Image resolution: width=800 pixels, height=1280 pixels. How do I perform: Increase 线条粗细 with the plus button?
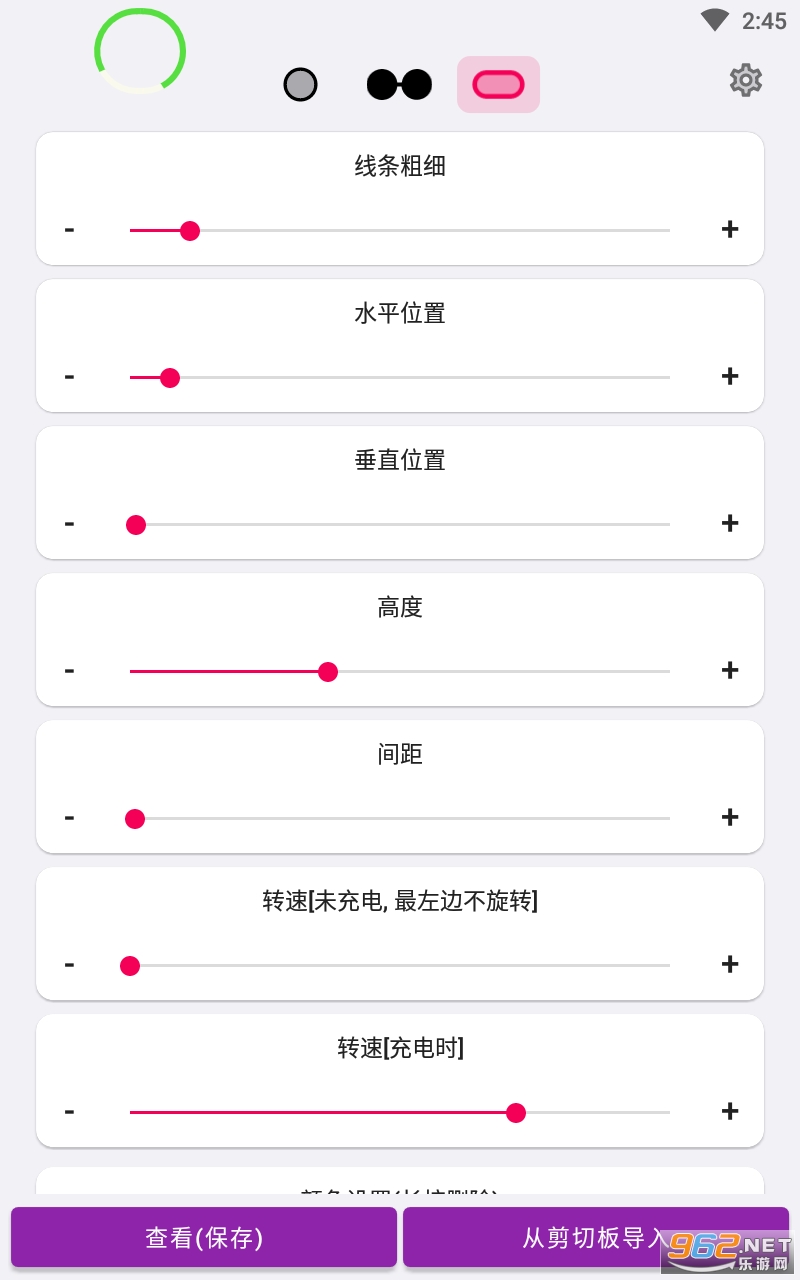tap(730, 229)
